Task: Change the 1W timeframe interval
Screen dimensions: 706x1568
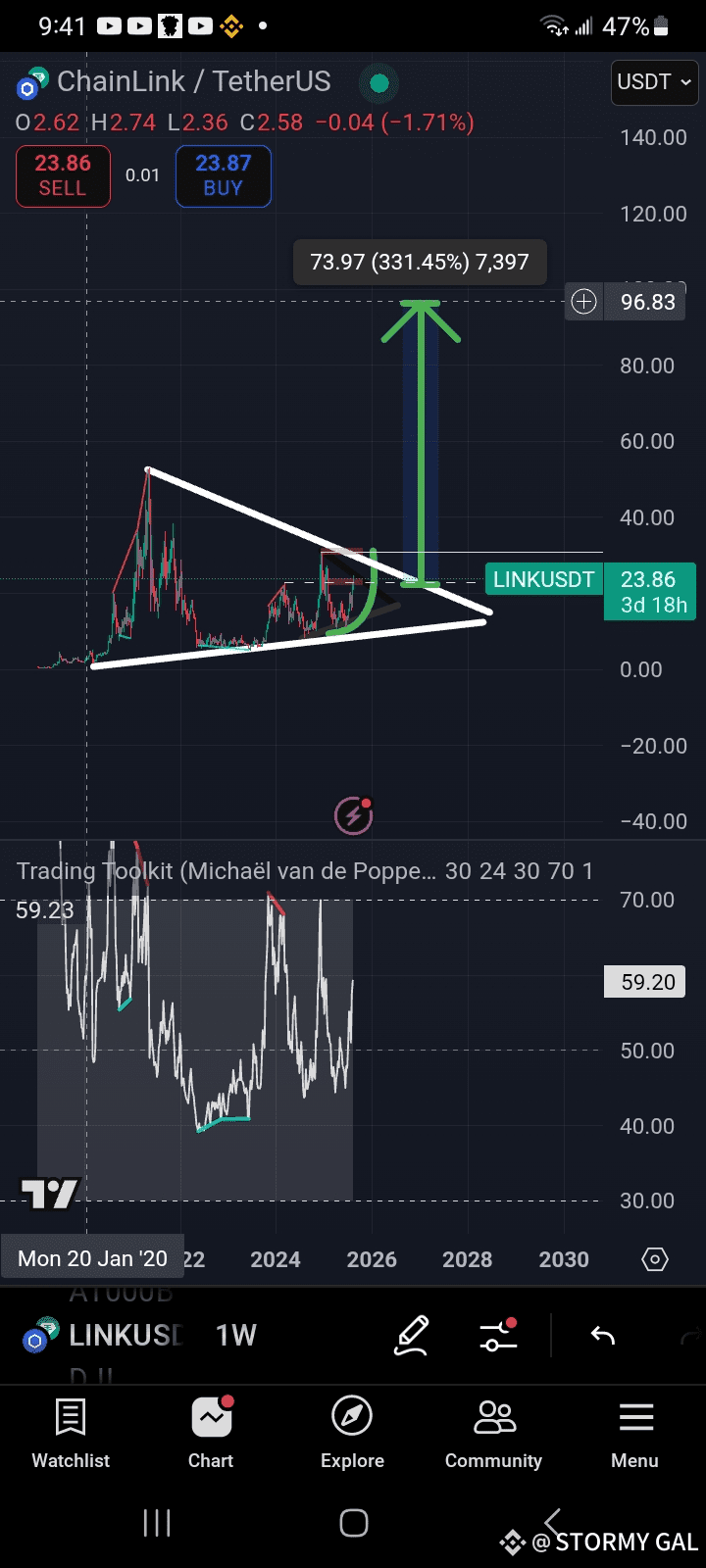Action: click(236, 1335)
